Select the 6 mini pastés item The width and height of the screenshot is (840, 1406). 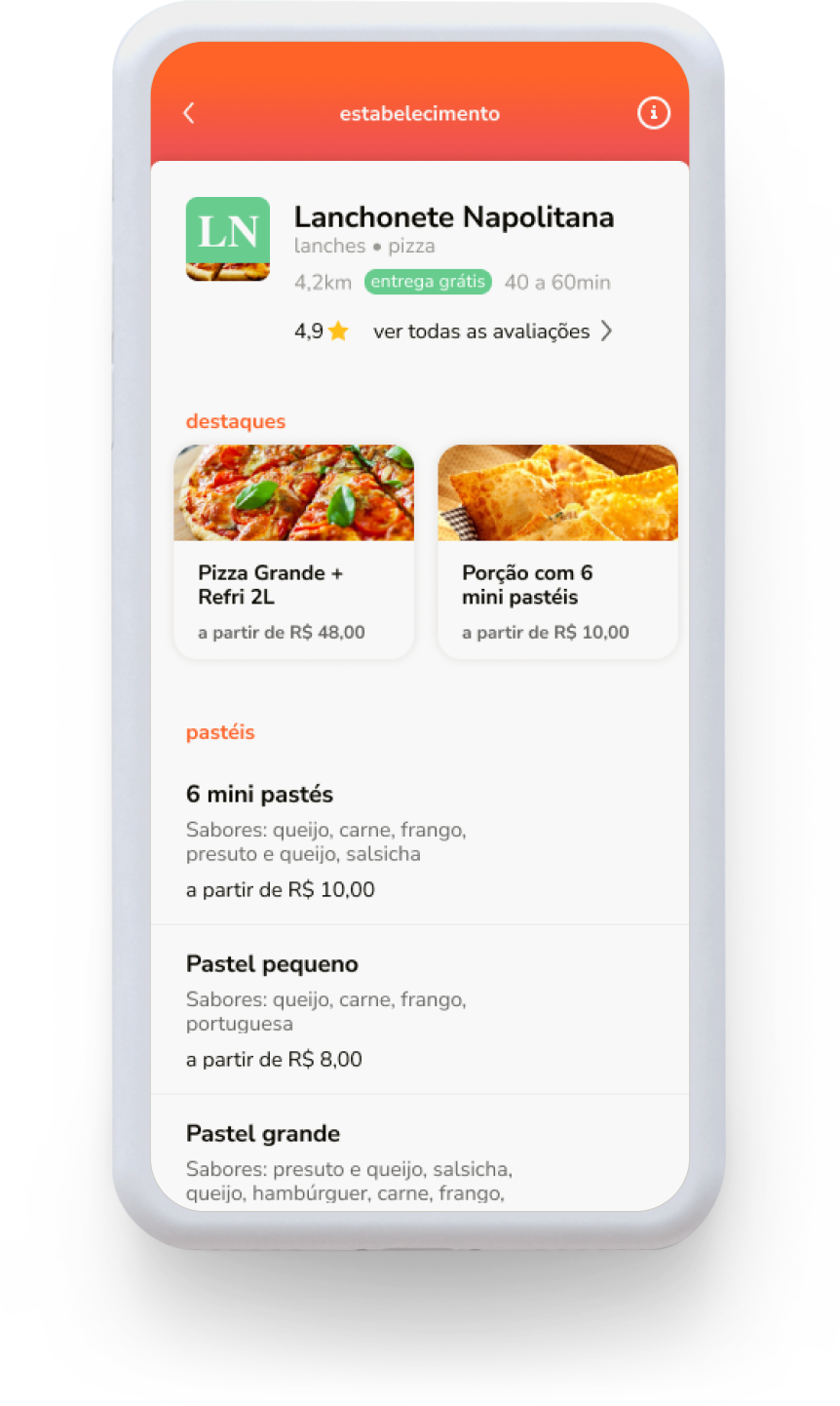[419, 840]
